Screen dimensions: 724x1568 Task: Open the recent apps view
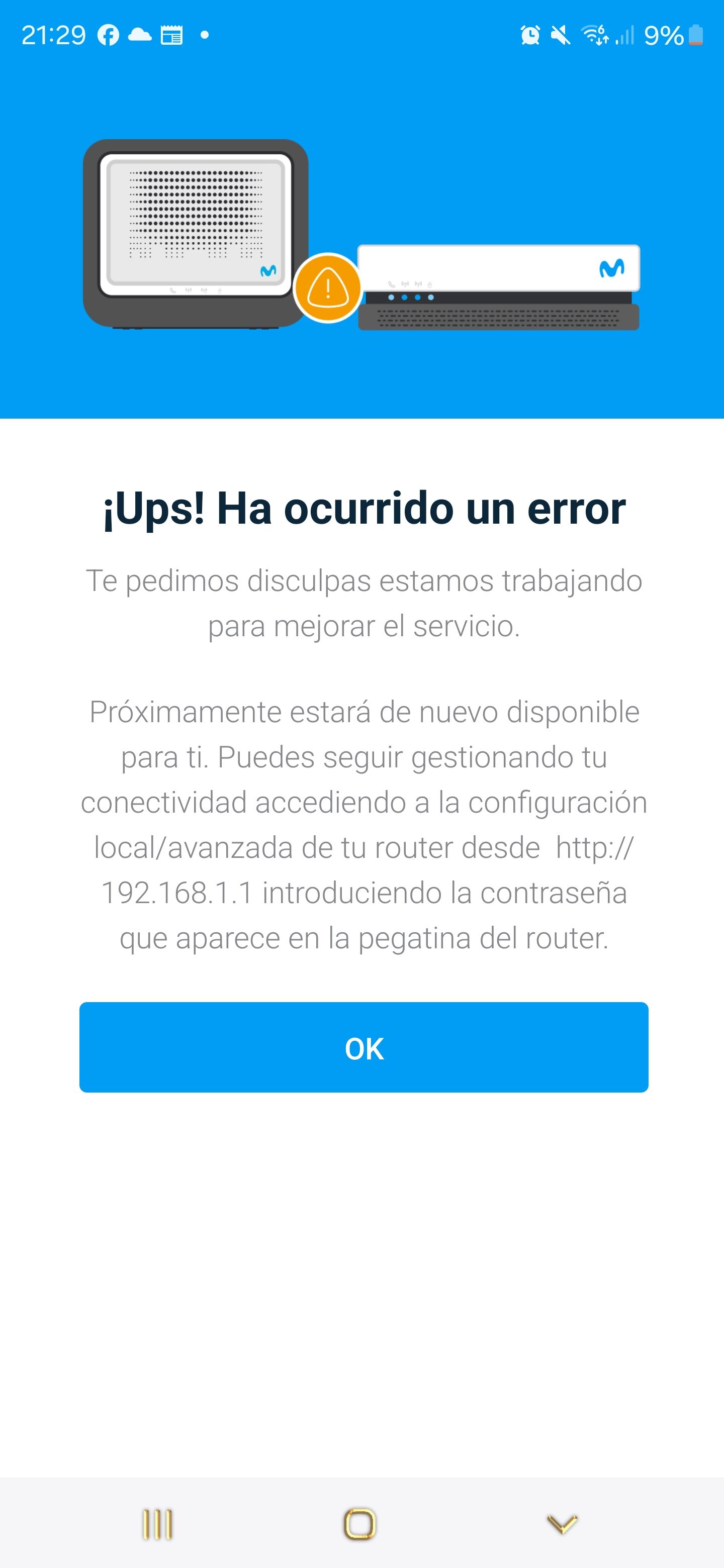pyautogui.click(x=157, y=1524)
